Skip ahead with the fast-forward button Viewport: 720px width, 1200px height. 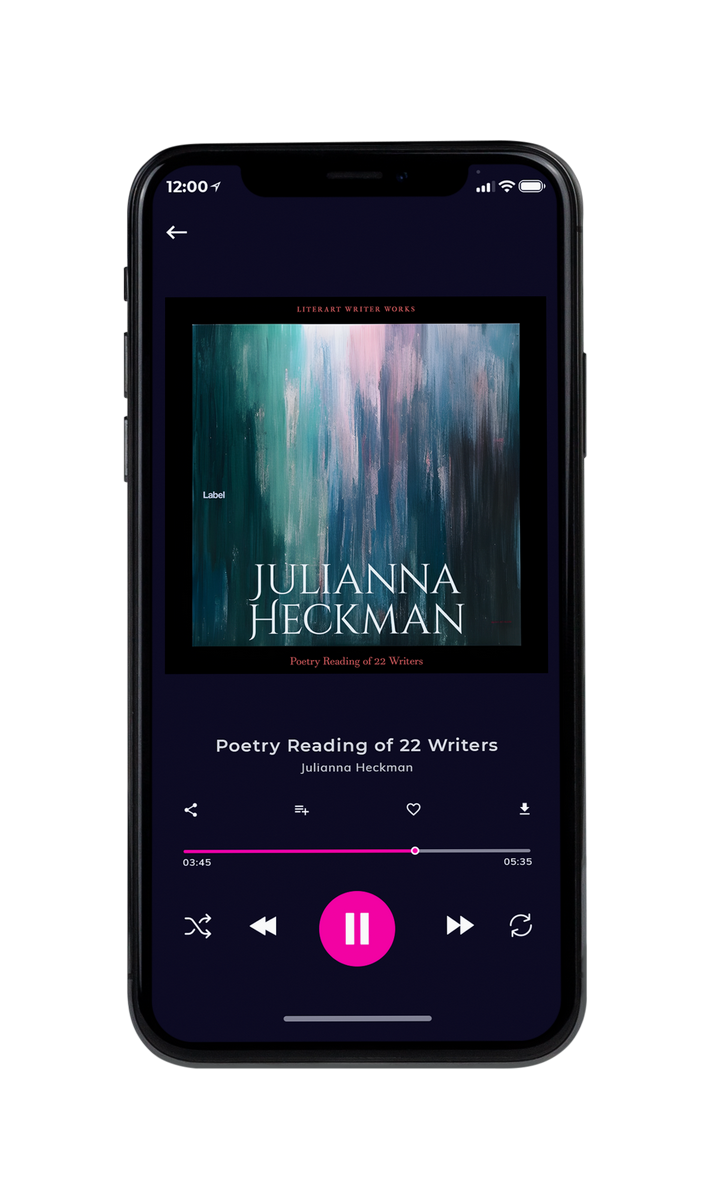[x=460, y=926]
